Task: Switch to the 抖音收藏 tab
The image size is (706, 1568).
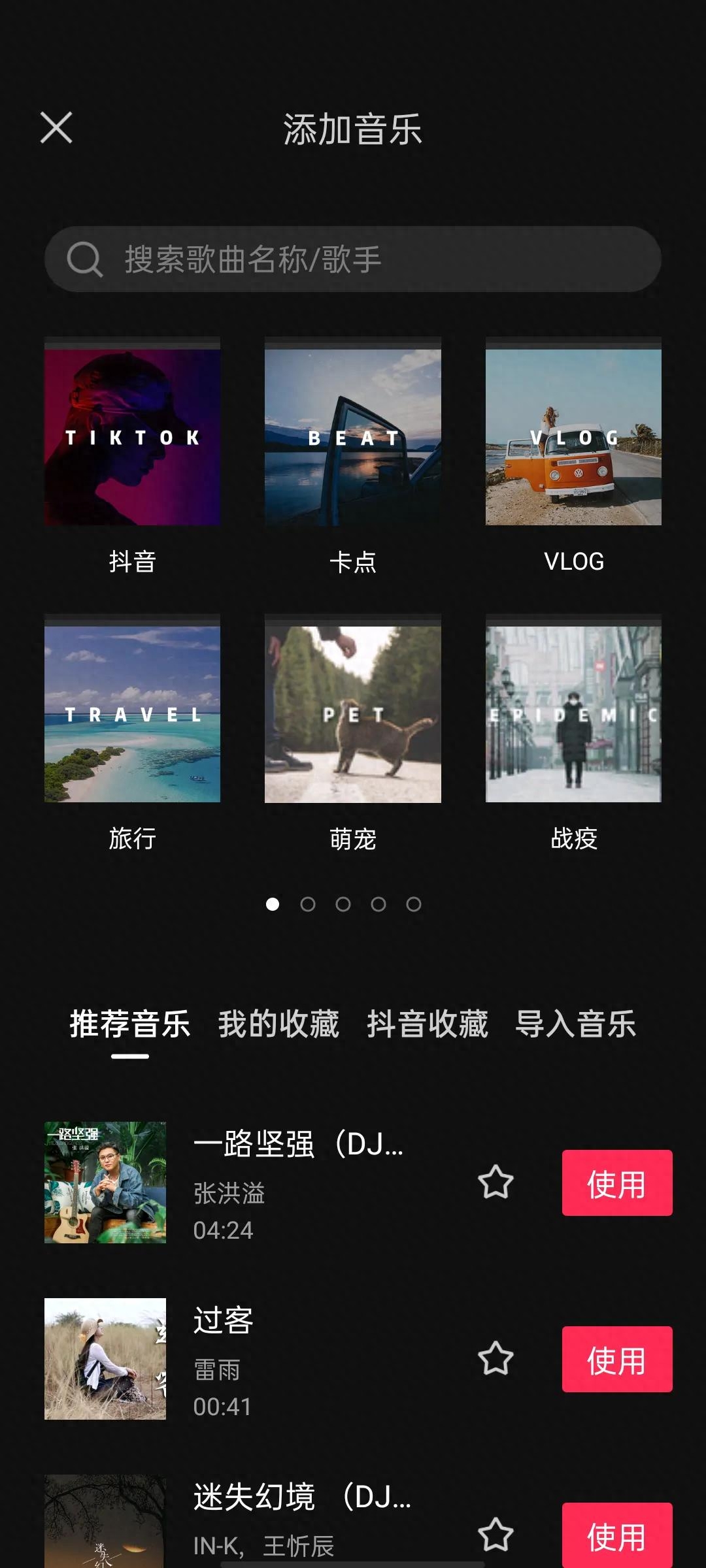Action: click(428, 1024)
